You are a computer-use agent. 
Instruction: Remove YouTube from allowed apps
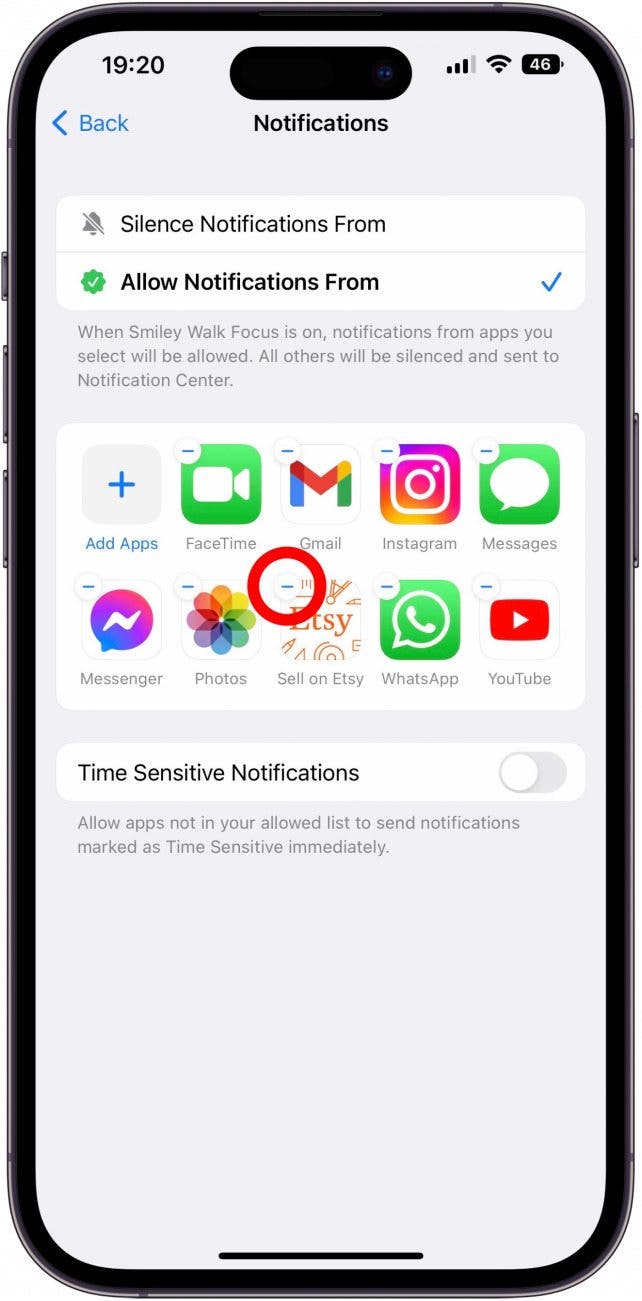pyautogui.click(x=487, y=586)
